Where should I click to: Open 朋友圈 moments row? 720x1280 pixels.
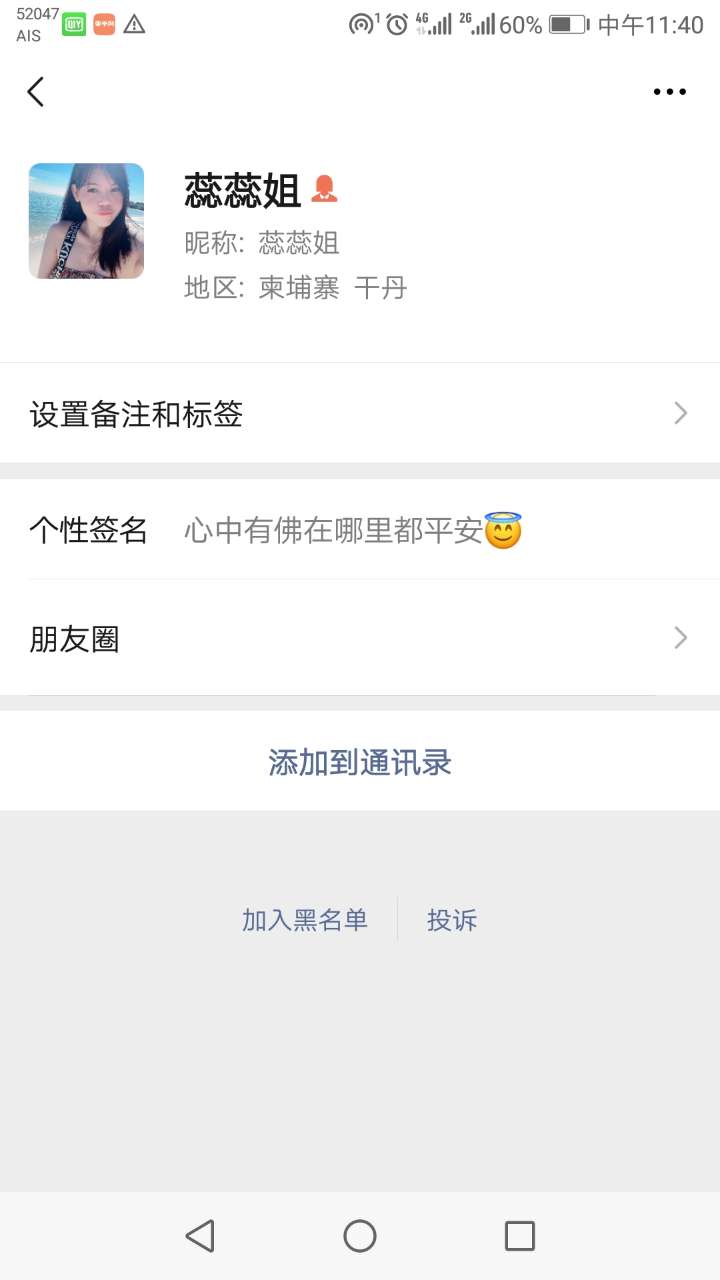click(360, 638)
